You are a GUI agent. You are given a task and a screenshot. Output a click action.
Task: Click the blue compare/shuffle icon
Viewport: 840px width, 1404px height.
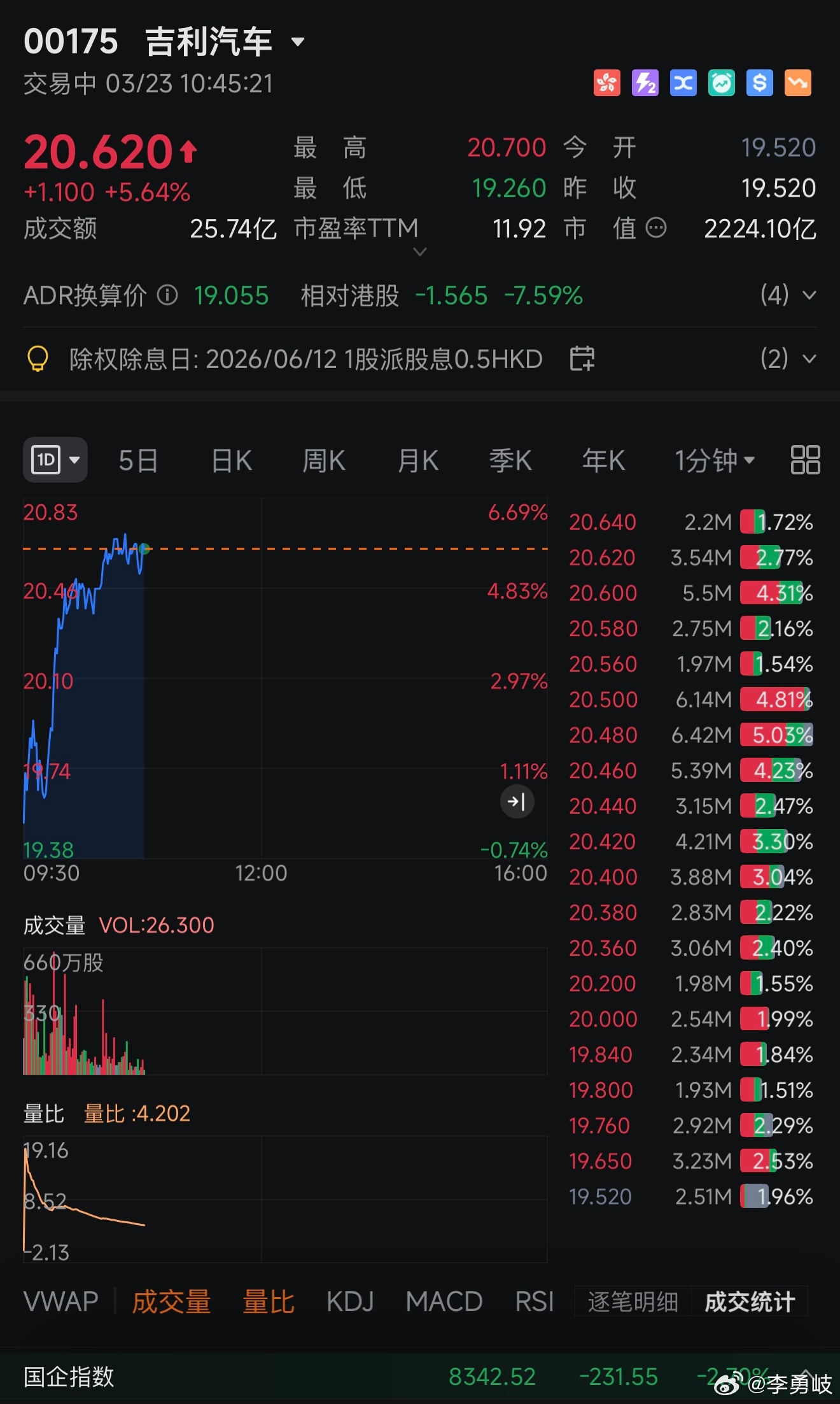click(x=683, y=83)
